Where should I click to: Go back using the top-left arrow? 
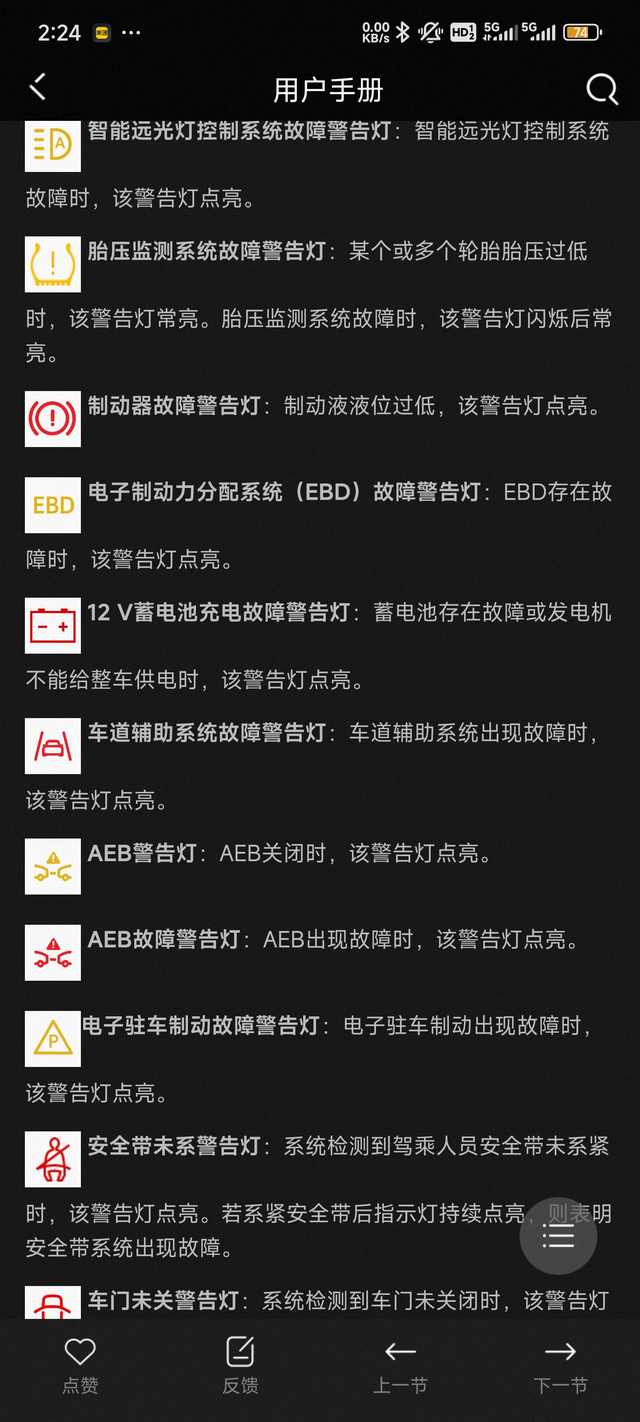(38, 88)
